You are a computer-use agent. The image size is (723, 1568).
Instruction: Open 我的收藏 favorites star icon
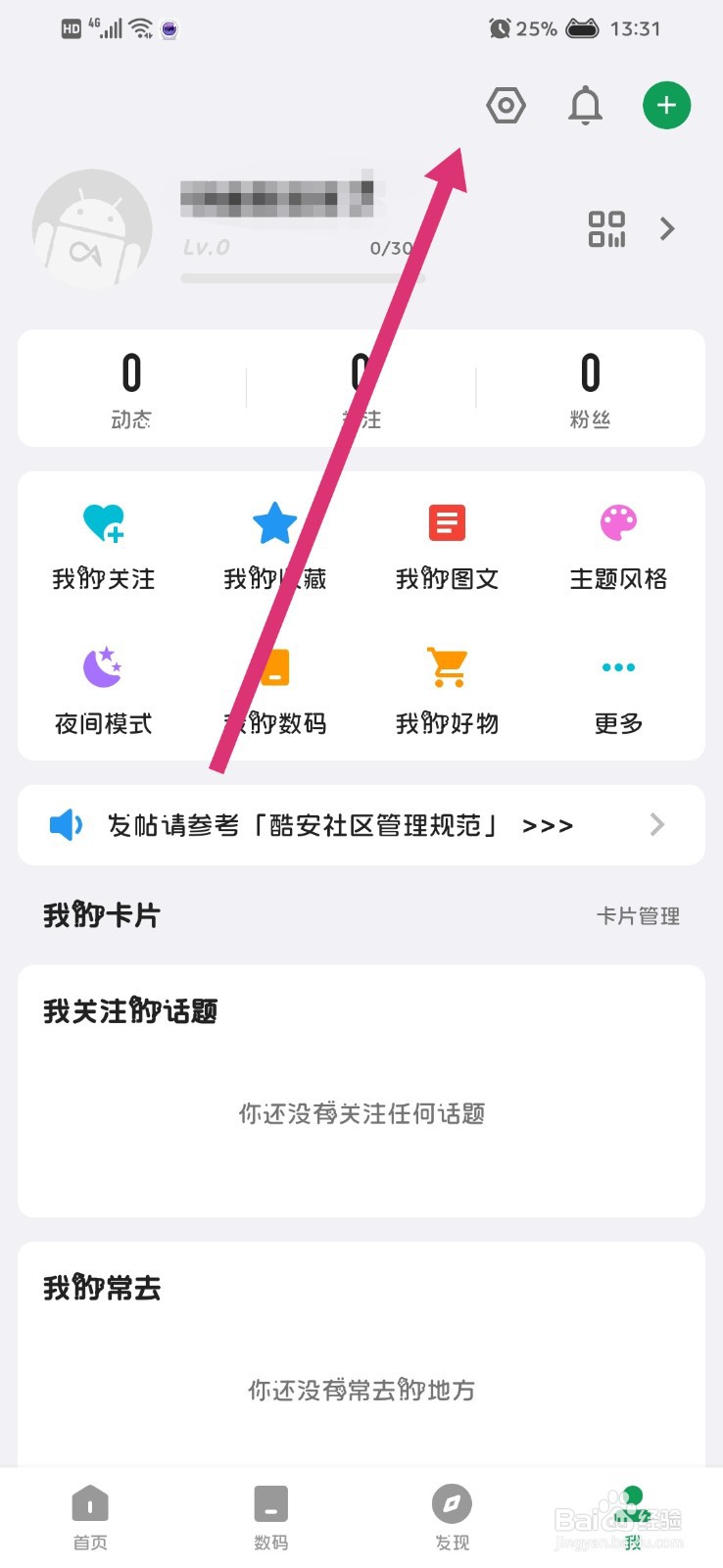pos(274,522)
